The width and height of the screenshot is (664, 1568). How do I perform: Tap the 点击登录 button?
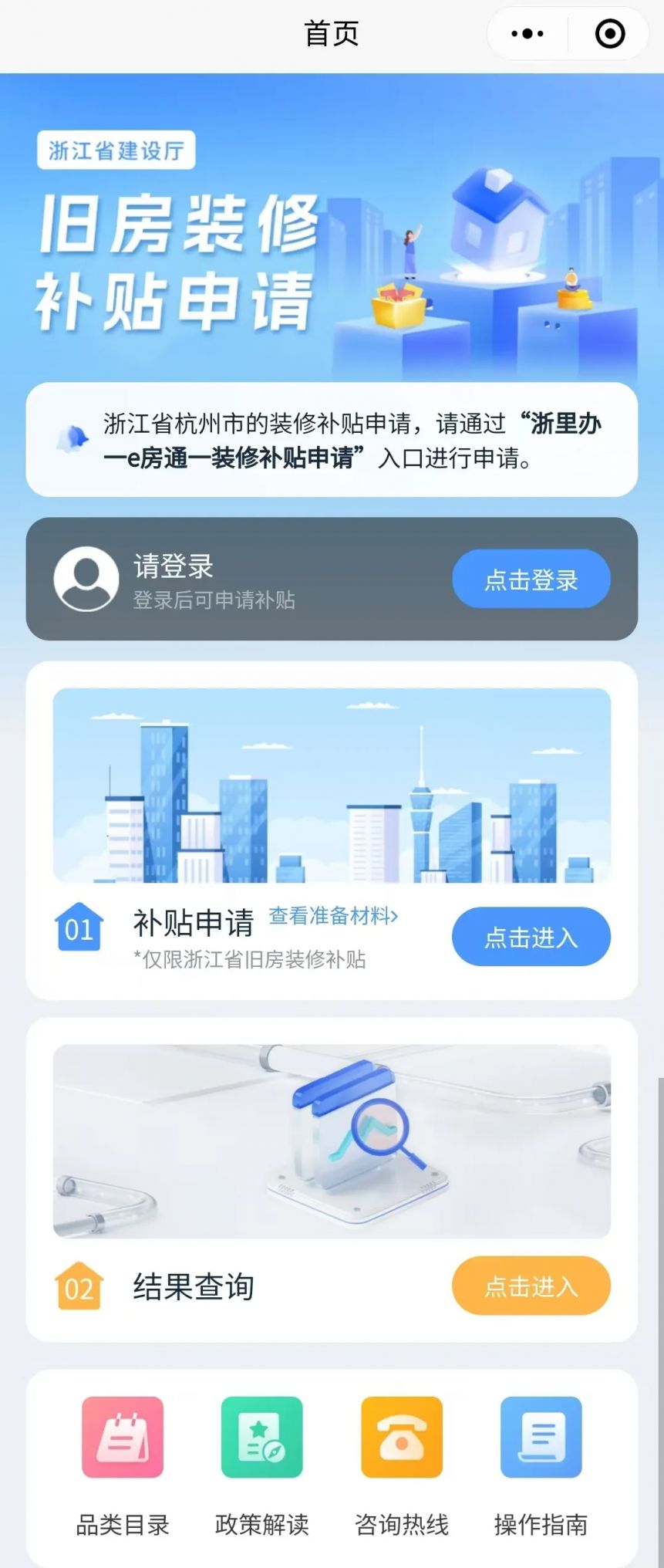coord(531,579)
